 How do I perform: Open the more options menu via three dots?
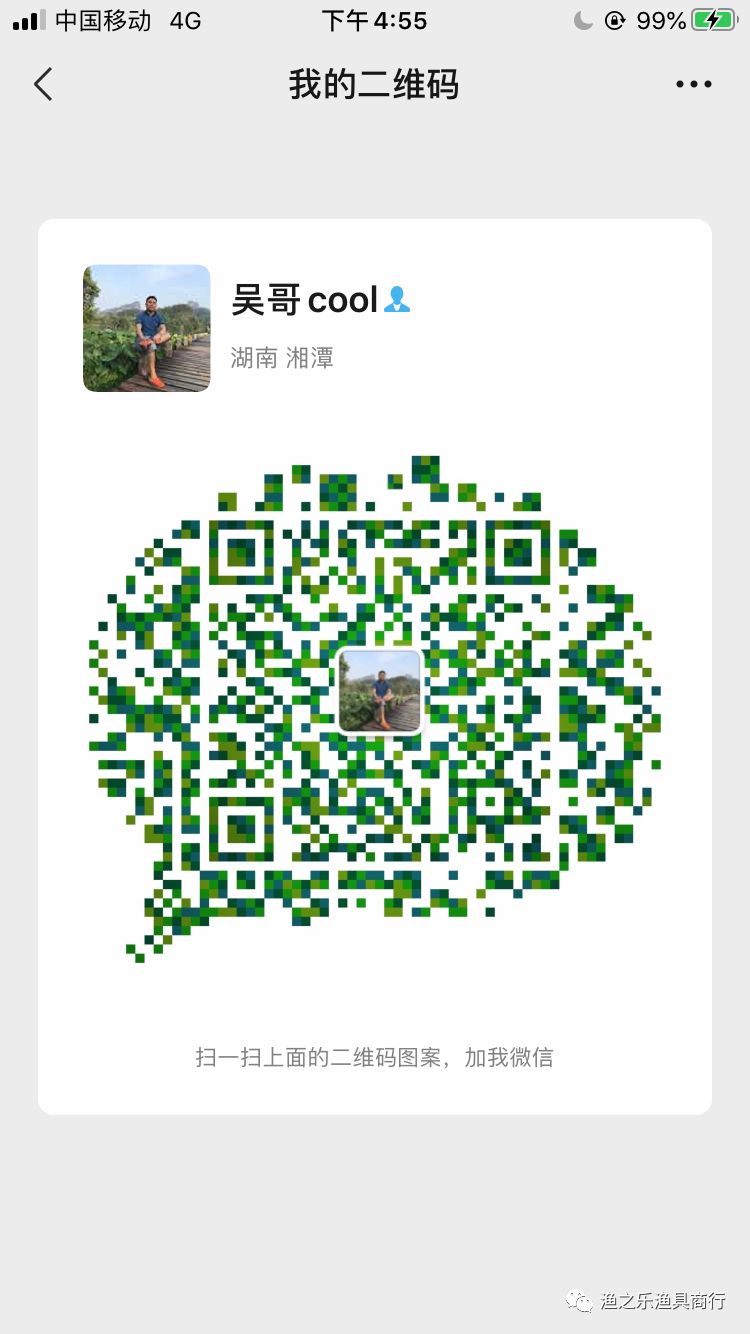[693, 84]
